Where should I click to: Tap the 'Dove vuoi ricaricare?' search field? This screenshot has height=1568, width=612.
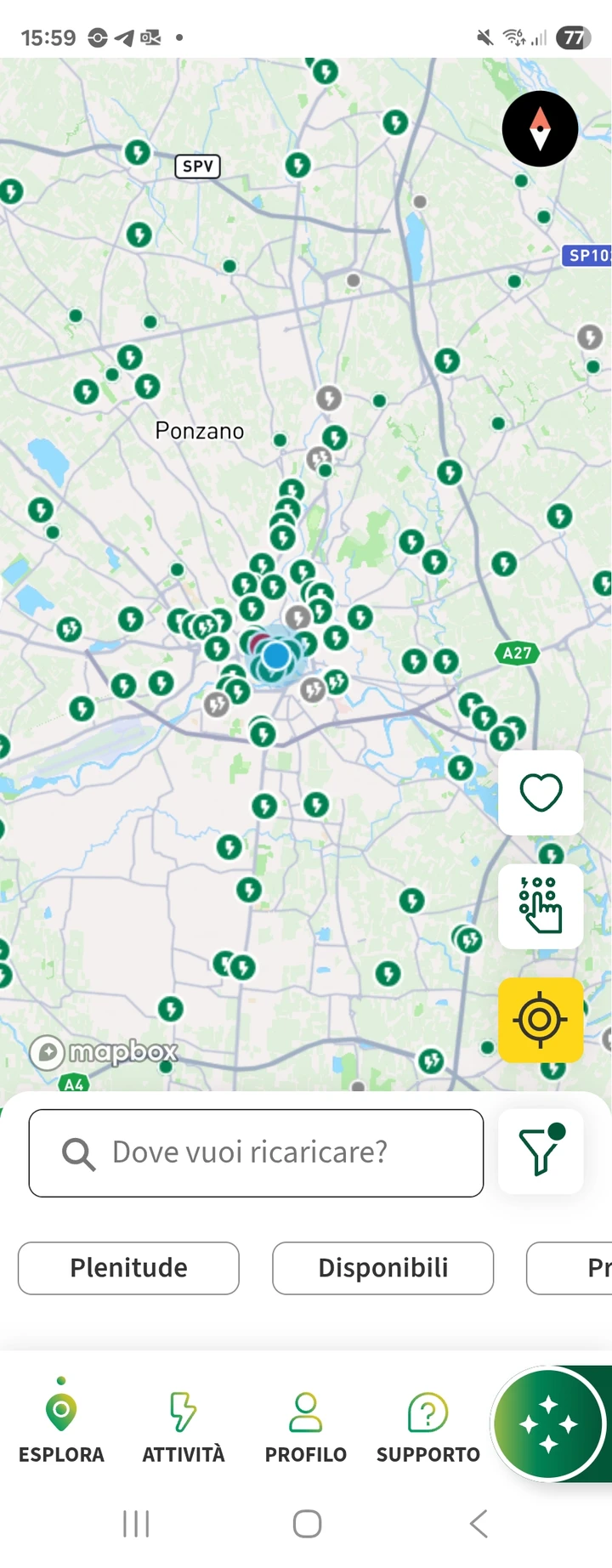pos(256,1152)
